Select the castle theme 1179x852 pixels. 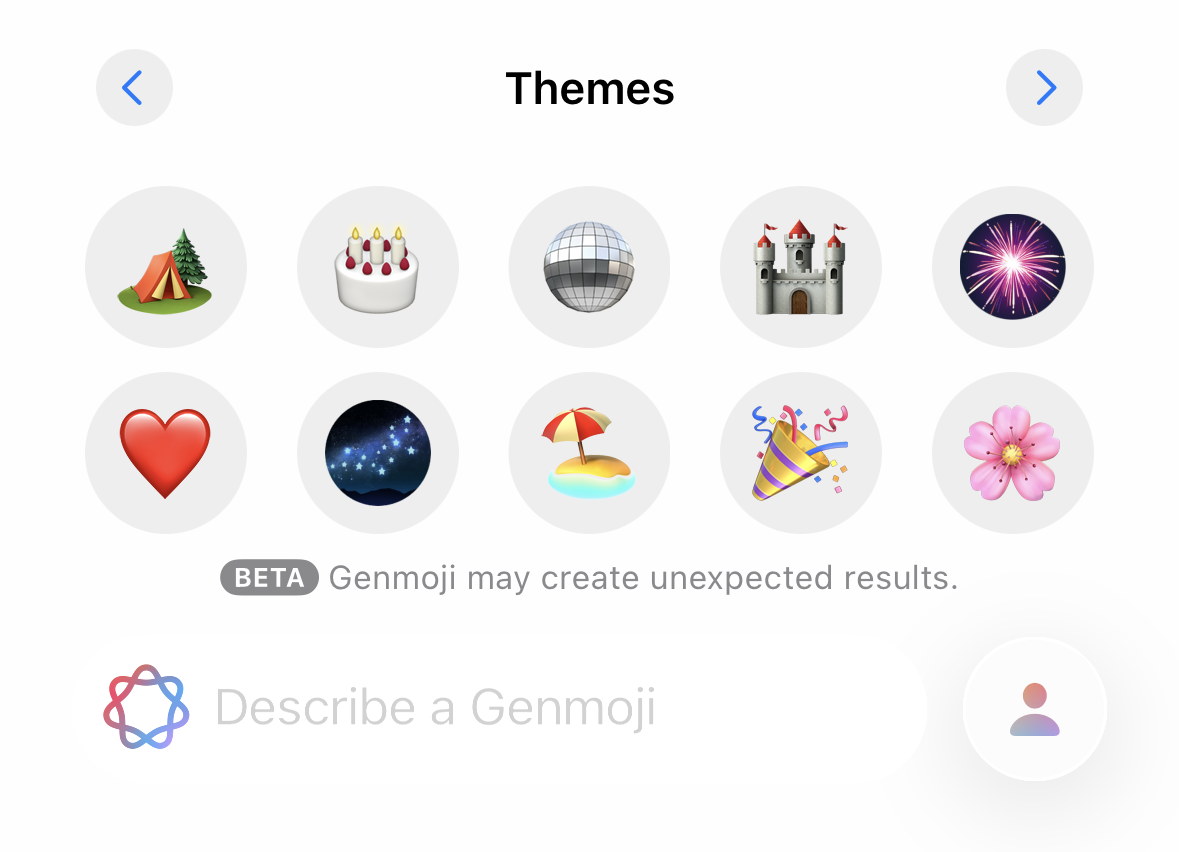coord(801,267)
